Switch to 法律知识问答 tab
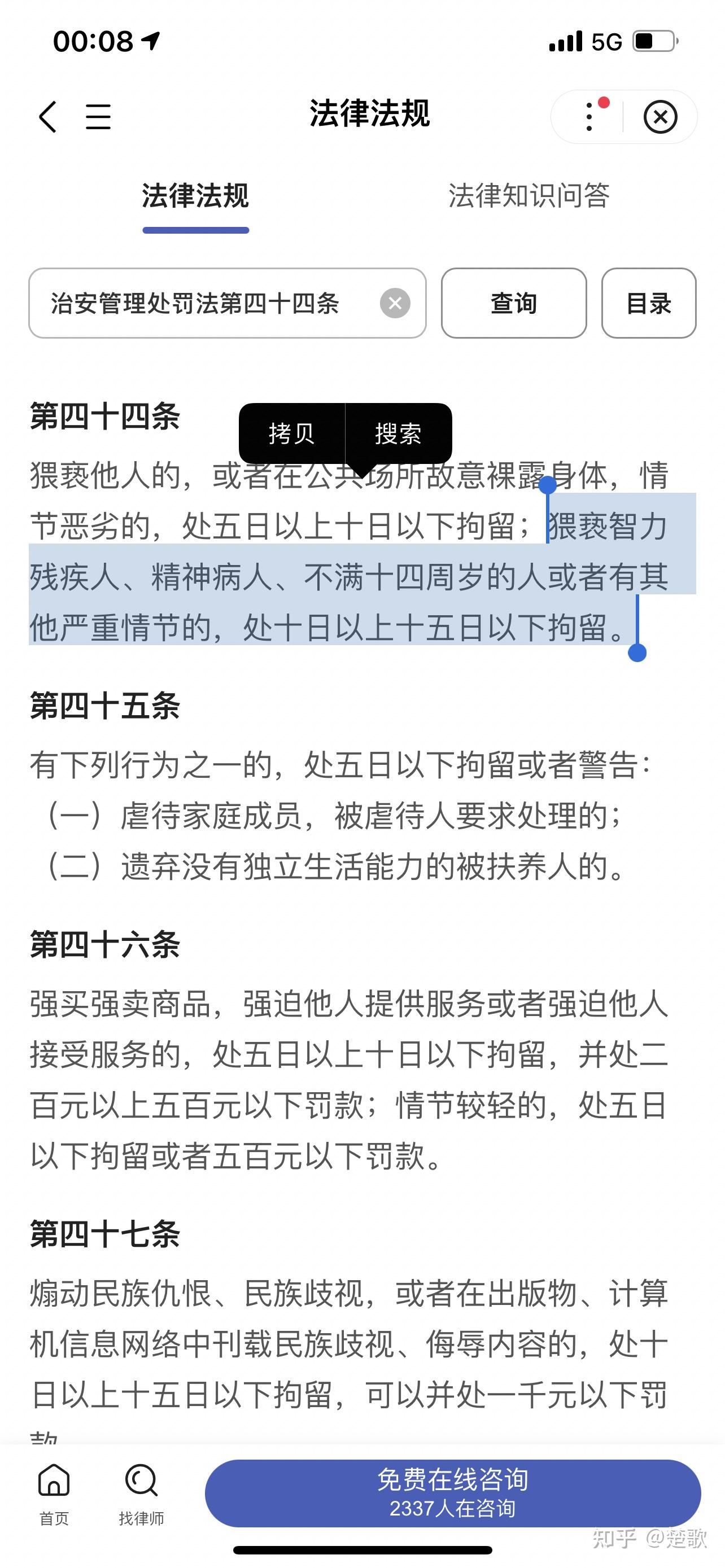The width and height of the screenshot is (725, 1568). coord(529,195)
